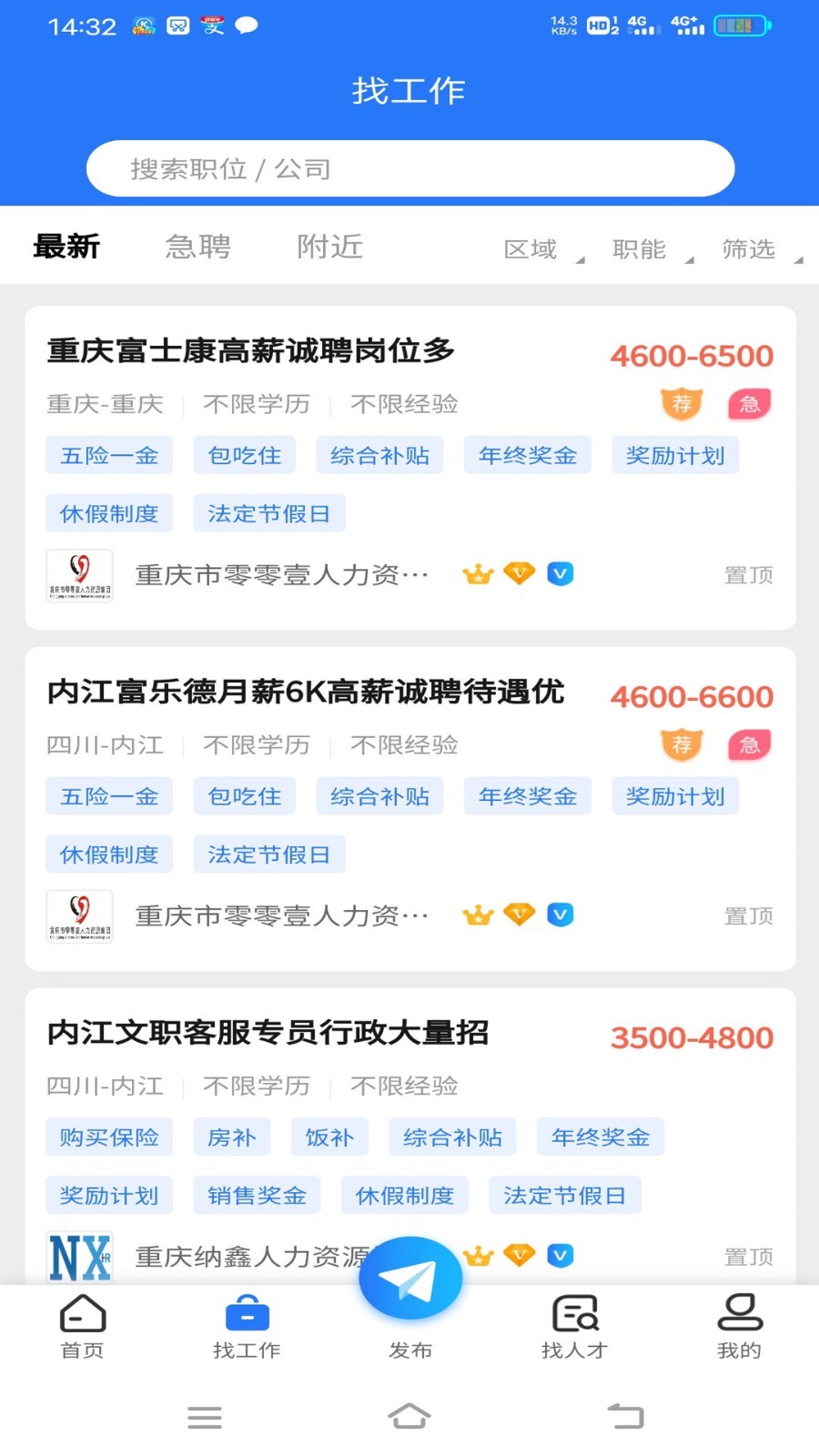Tap the paper plane 发布 icon

[x=409, y=1277]
